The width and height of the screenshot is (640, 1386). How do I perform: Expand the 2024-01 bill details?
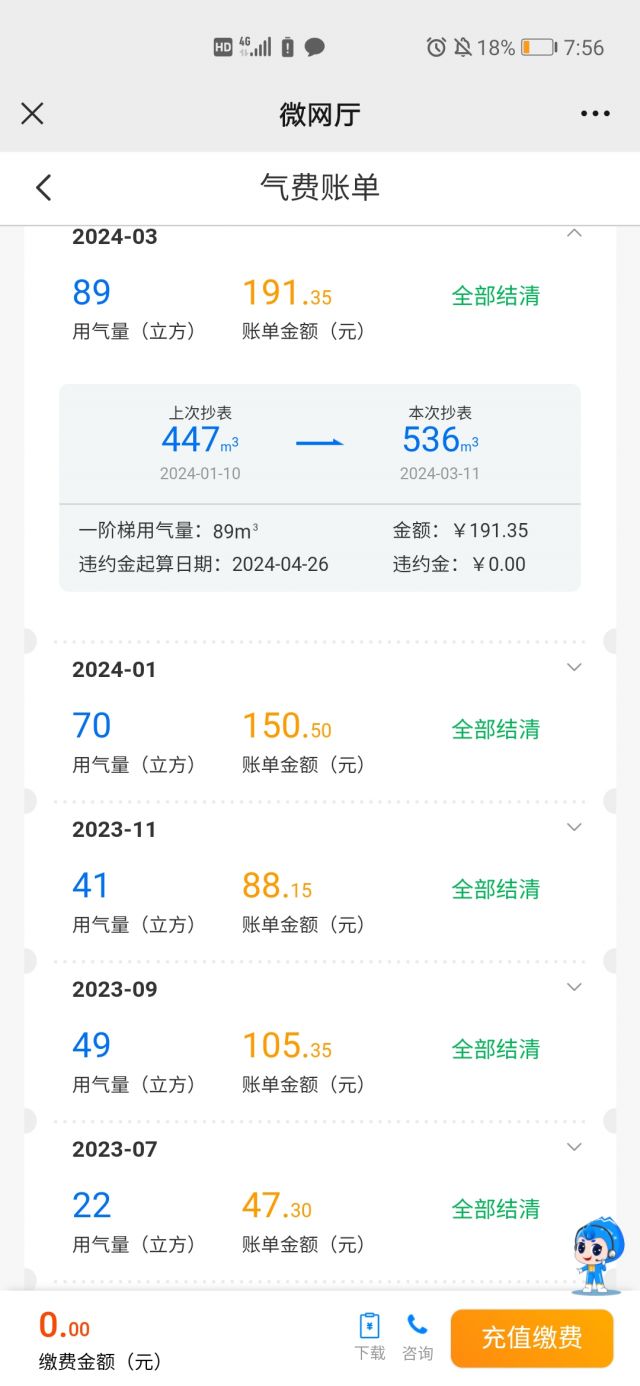tap(574, 667)
